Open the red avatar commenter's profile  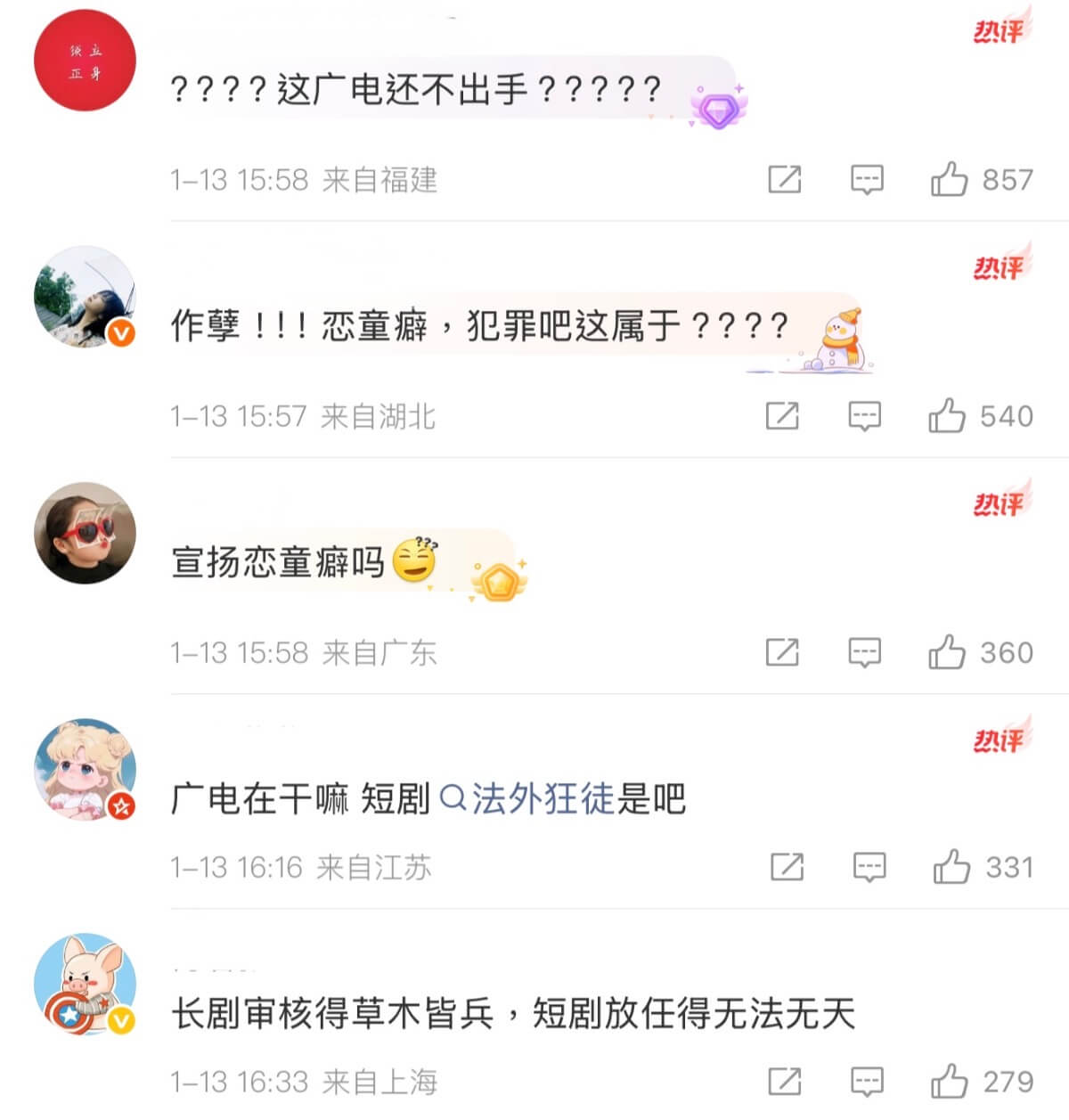pos(85,61)
